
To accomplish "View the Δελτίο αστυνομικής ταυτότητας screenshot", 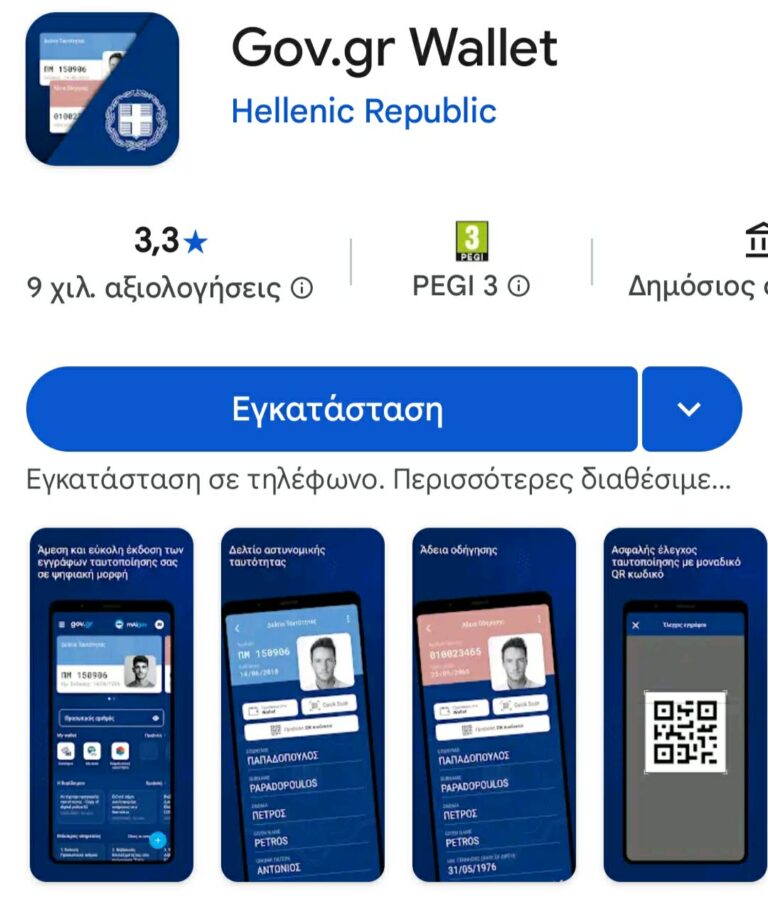I will (302, 704).
